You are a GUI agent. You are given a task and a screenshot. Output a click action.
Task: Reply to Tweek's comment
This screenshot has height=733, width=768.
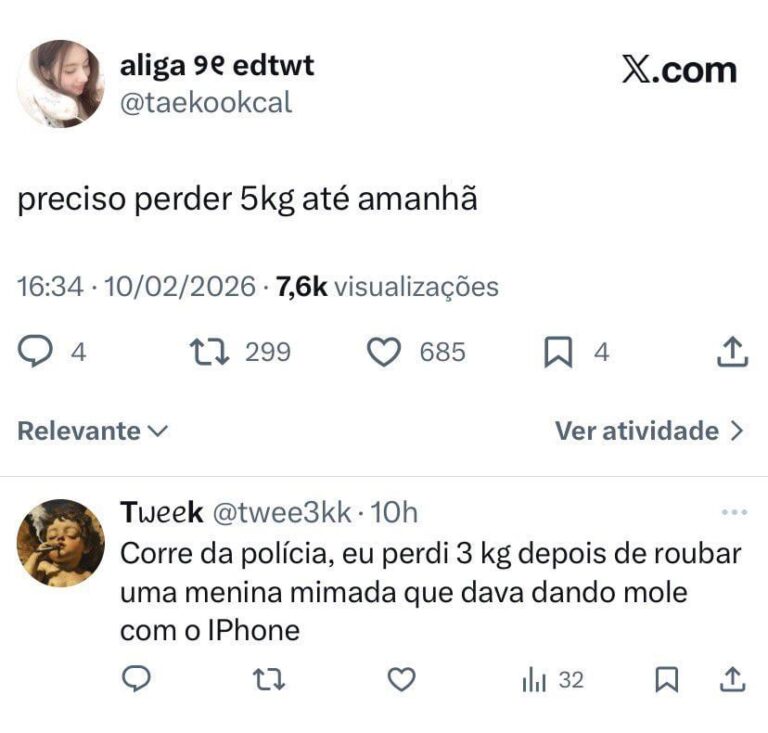click(x=136, y=680)
